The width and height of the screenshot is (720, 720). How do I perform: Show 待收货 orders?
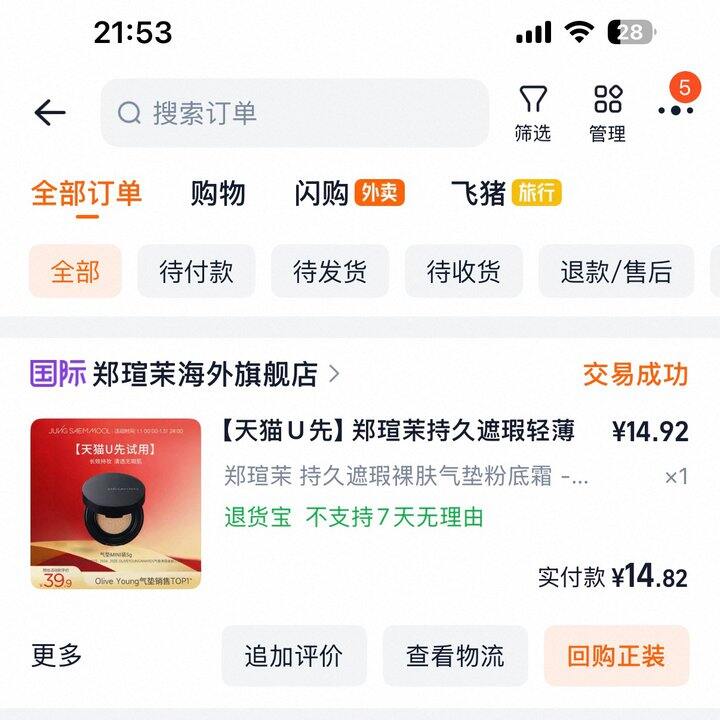464,271
